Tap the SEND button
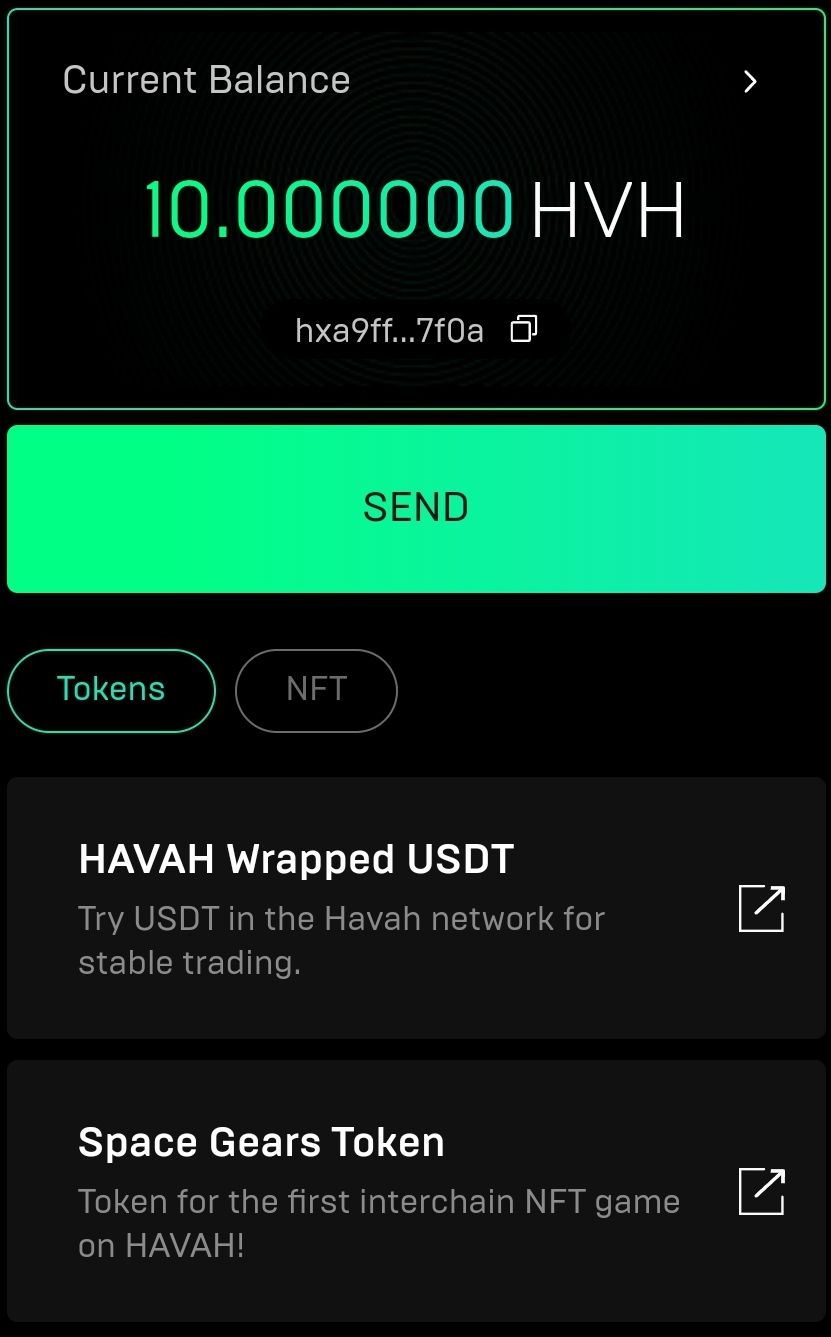 tap(416, 508)
